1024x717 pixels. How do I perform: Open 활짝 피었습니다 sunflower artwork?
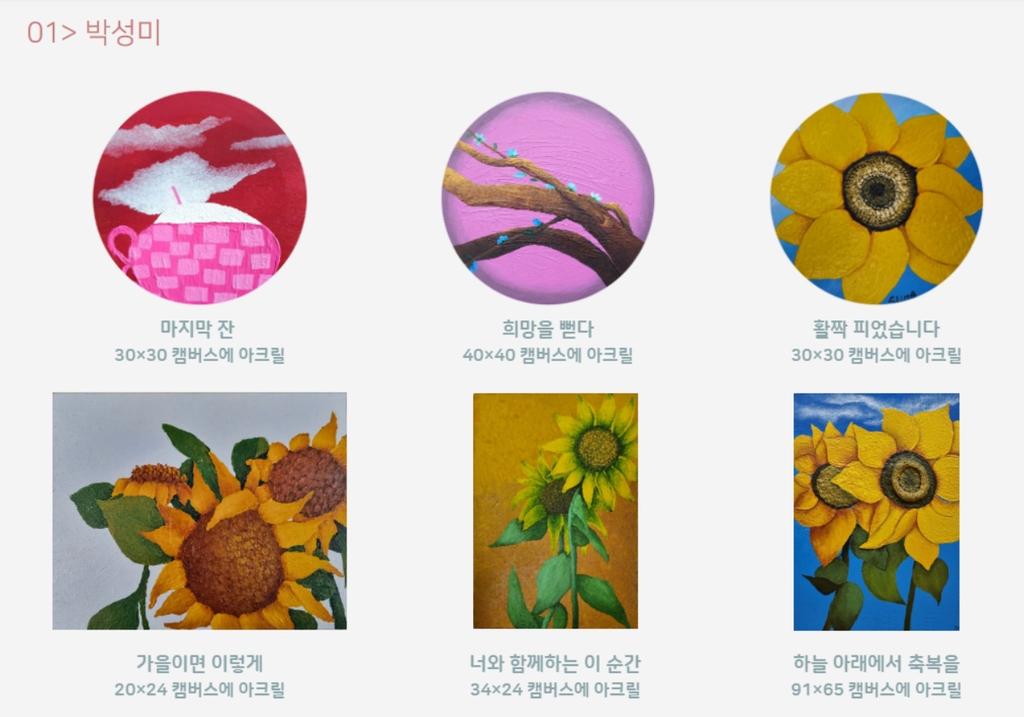point(876,198)
